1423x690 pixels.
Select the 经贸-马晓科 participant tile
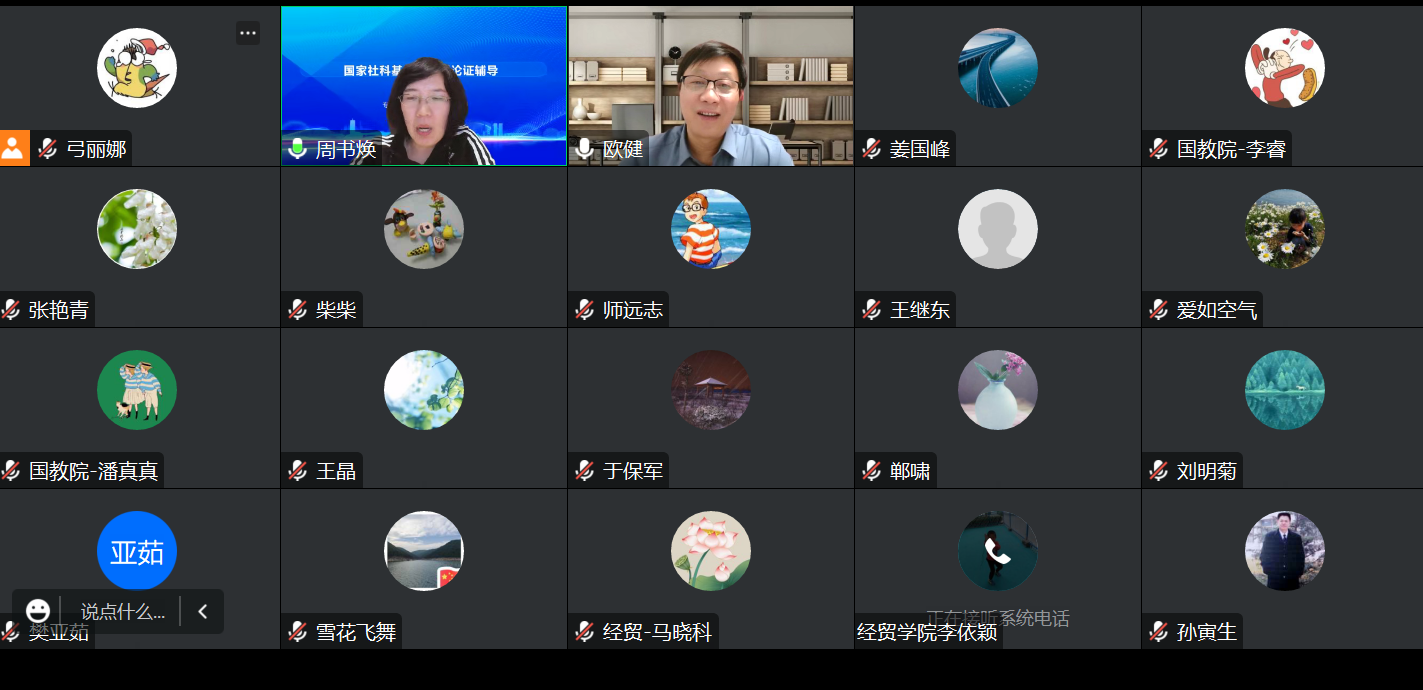(710, 568)
